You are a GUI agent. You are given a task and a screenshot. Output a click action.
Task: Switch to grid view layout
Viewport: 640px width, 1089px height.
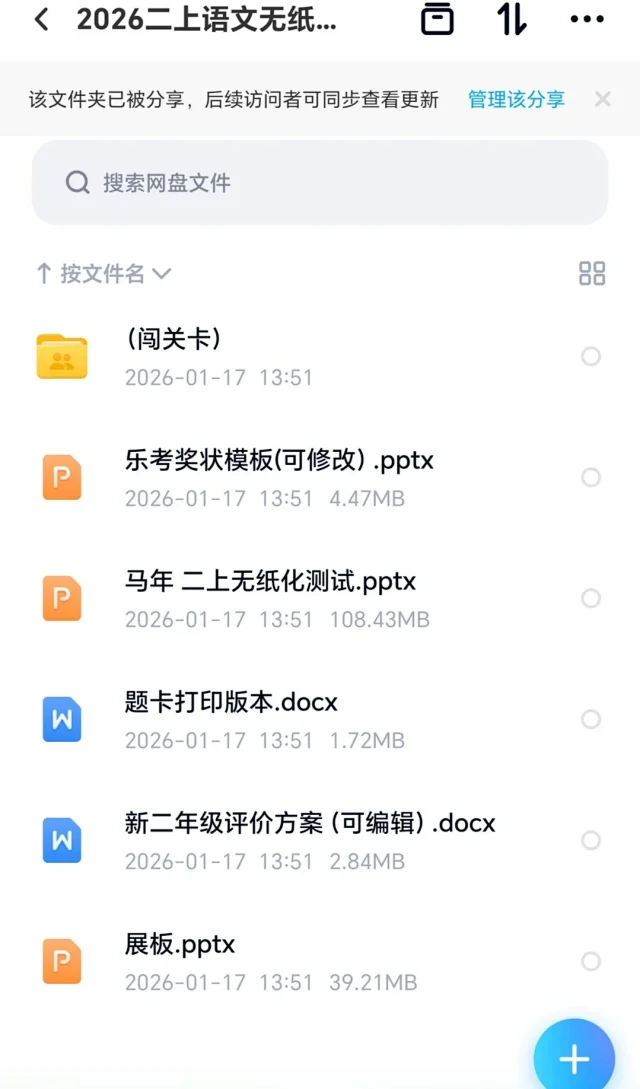click(592, 274)
